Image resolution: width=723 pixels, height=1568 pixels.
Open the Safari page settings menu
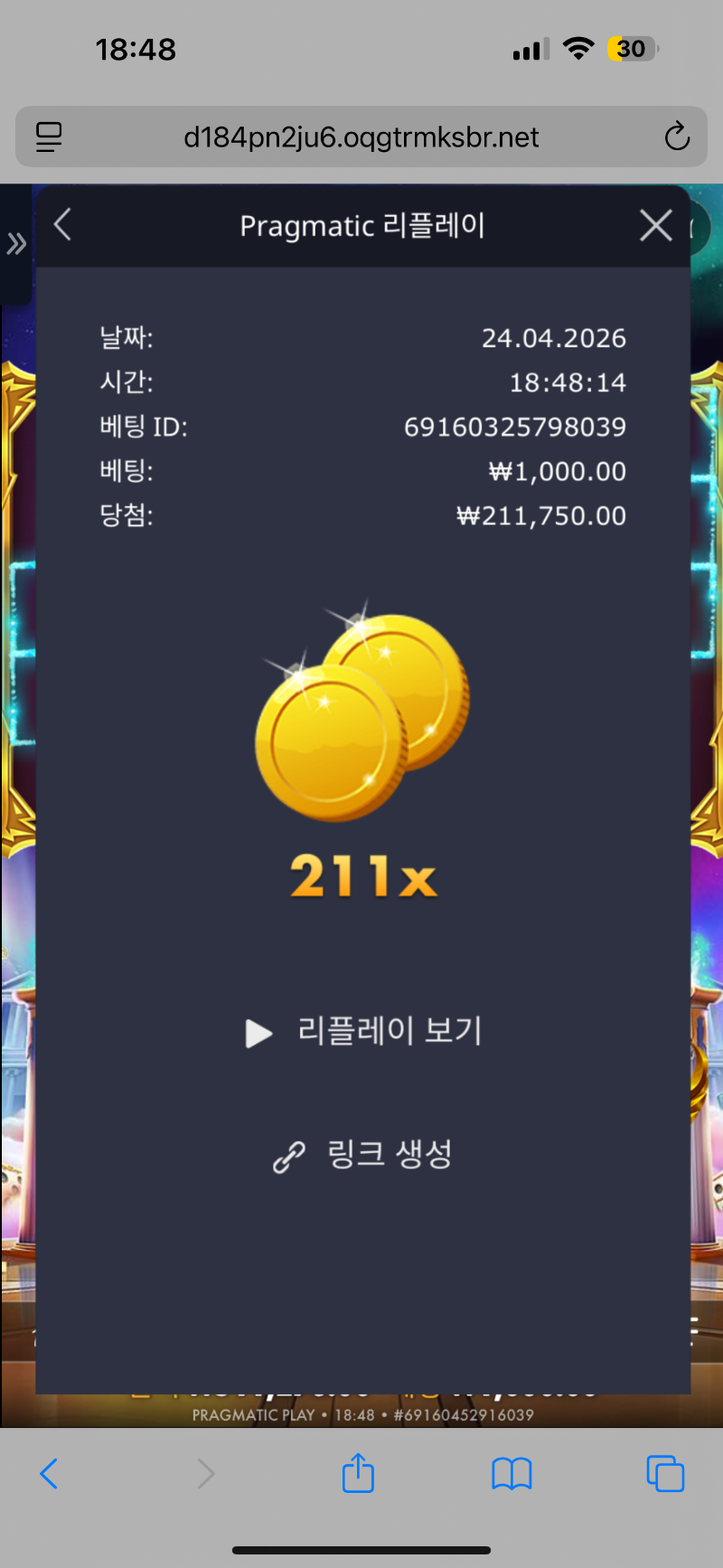point(49,137)
